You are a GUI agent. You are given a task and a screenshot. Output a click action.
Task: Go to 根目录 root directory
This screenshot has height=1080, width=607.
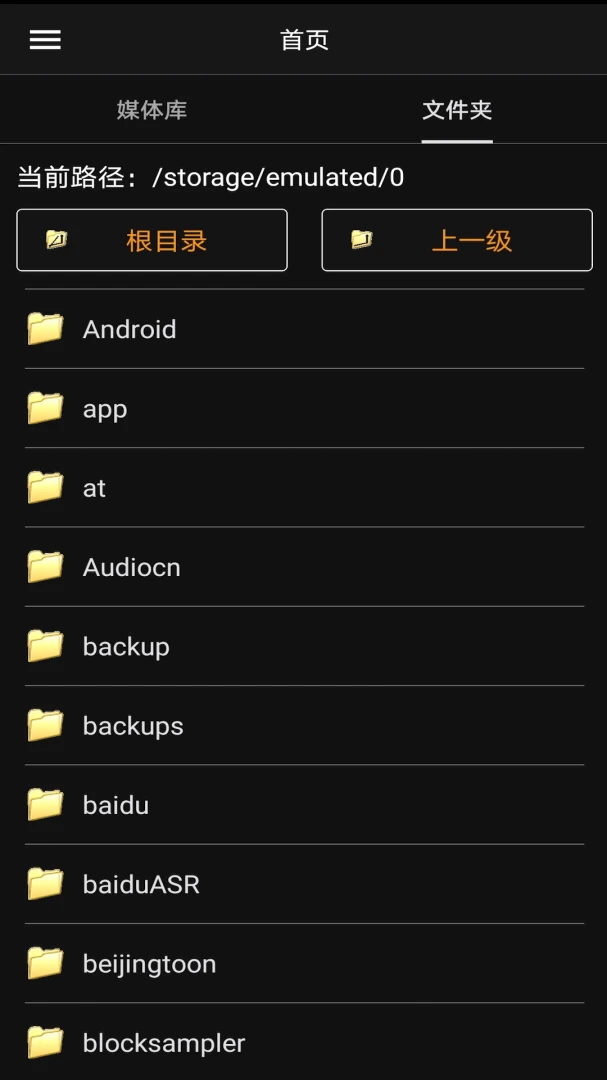tap(152, 240)
